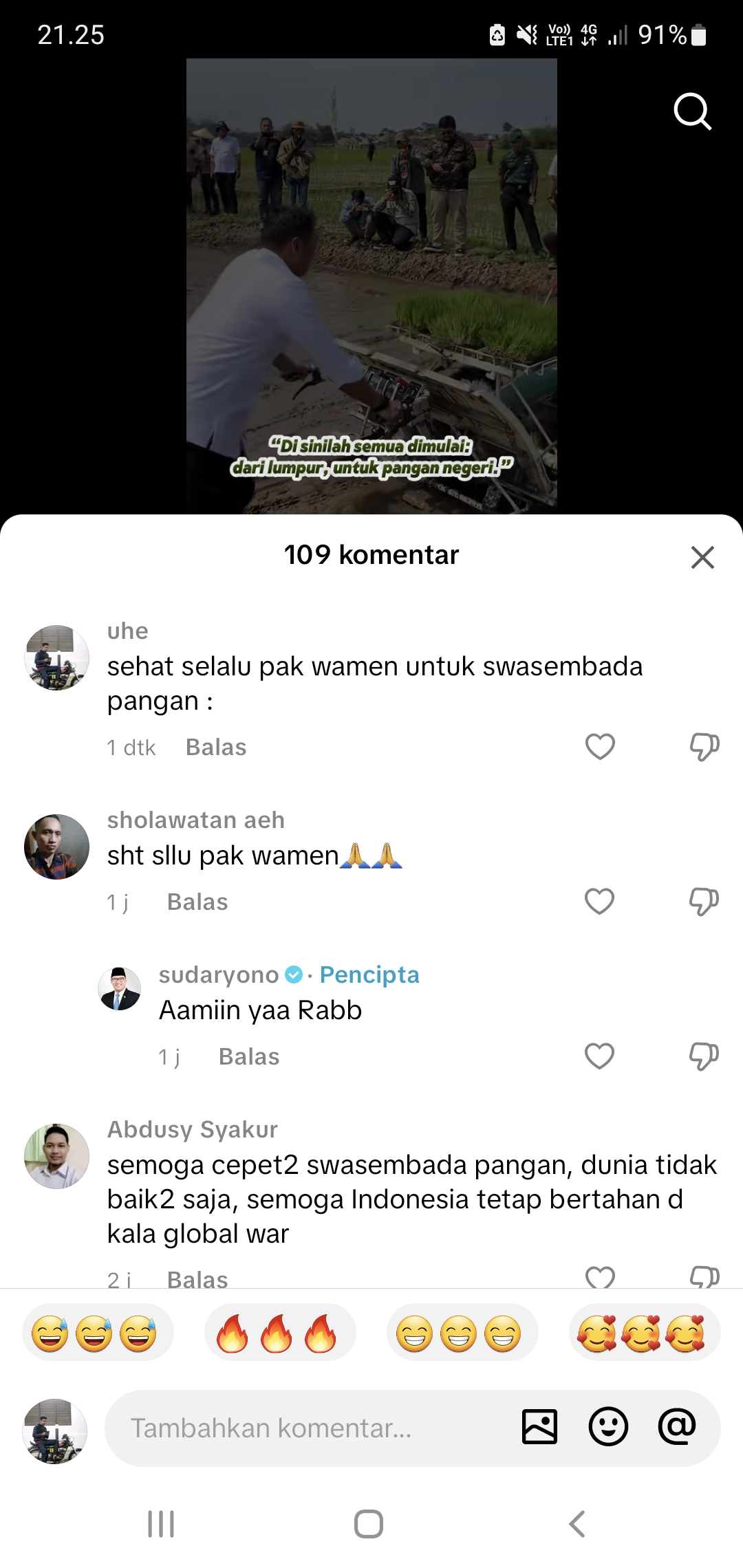This screenshot has width=743, height=1568.
Task: Attach an image to the comment
Action: 539,1427
